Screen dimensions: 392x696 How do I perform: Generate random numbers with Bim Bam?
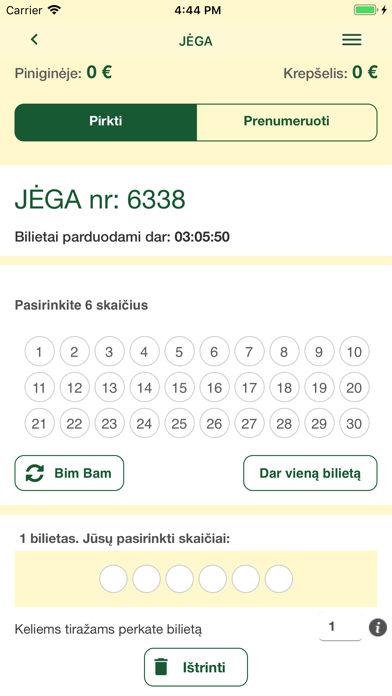coord(69,473)
